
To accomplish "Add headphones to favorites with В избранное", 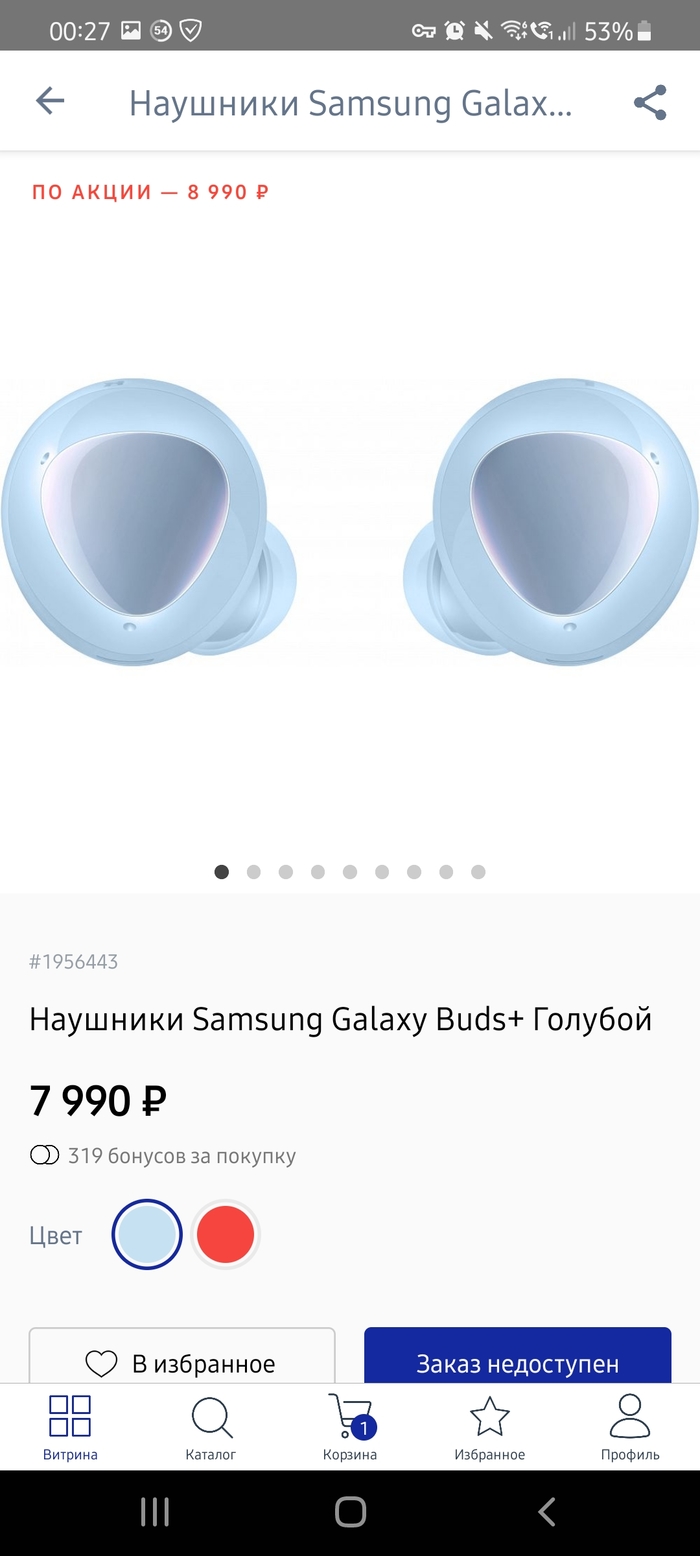I will [x=181, y=1360].
